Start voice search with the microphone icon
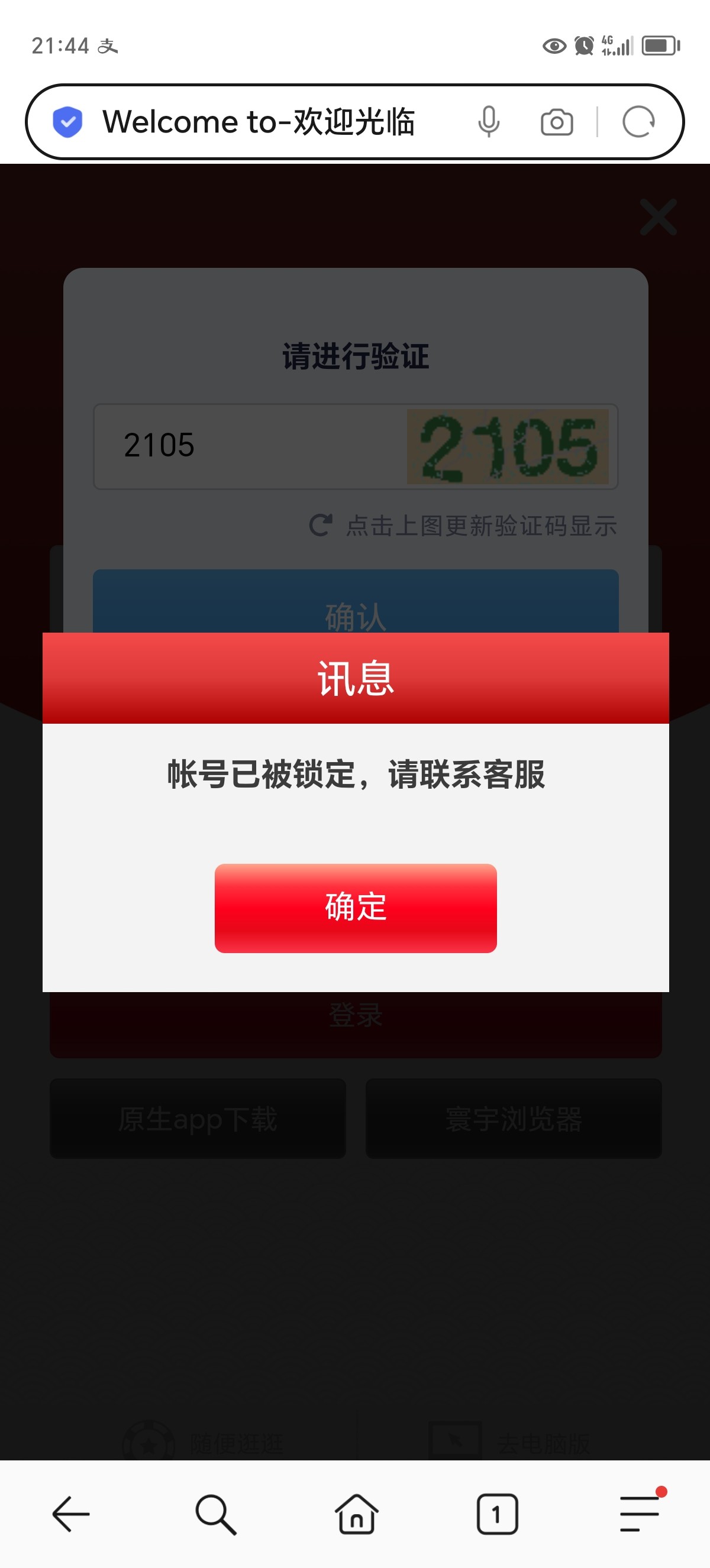 click(488, 122)
